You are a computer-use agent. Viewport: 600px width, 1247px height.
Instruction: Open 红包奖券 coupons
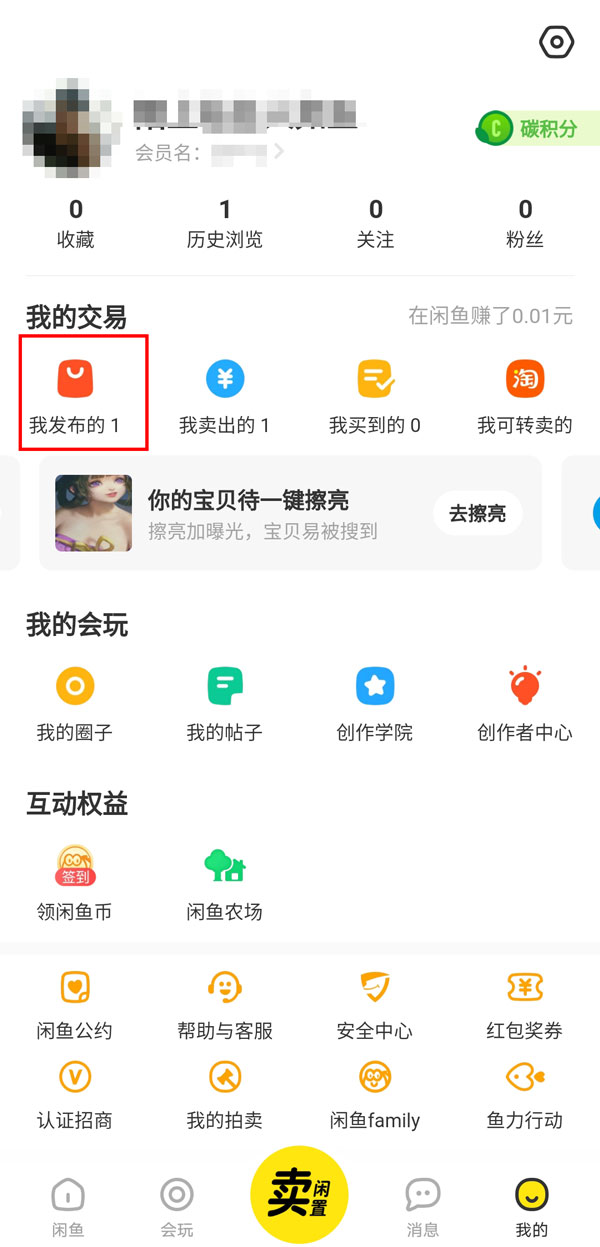click(x=525, y=1003)
